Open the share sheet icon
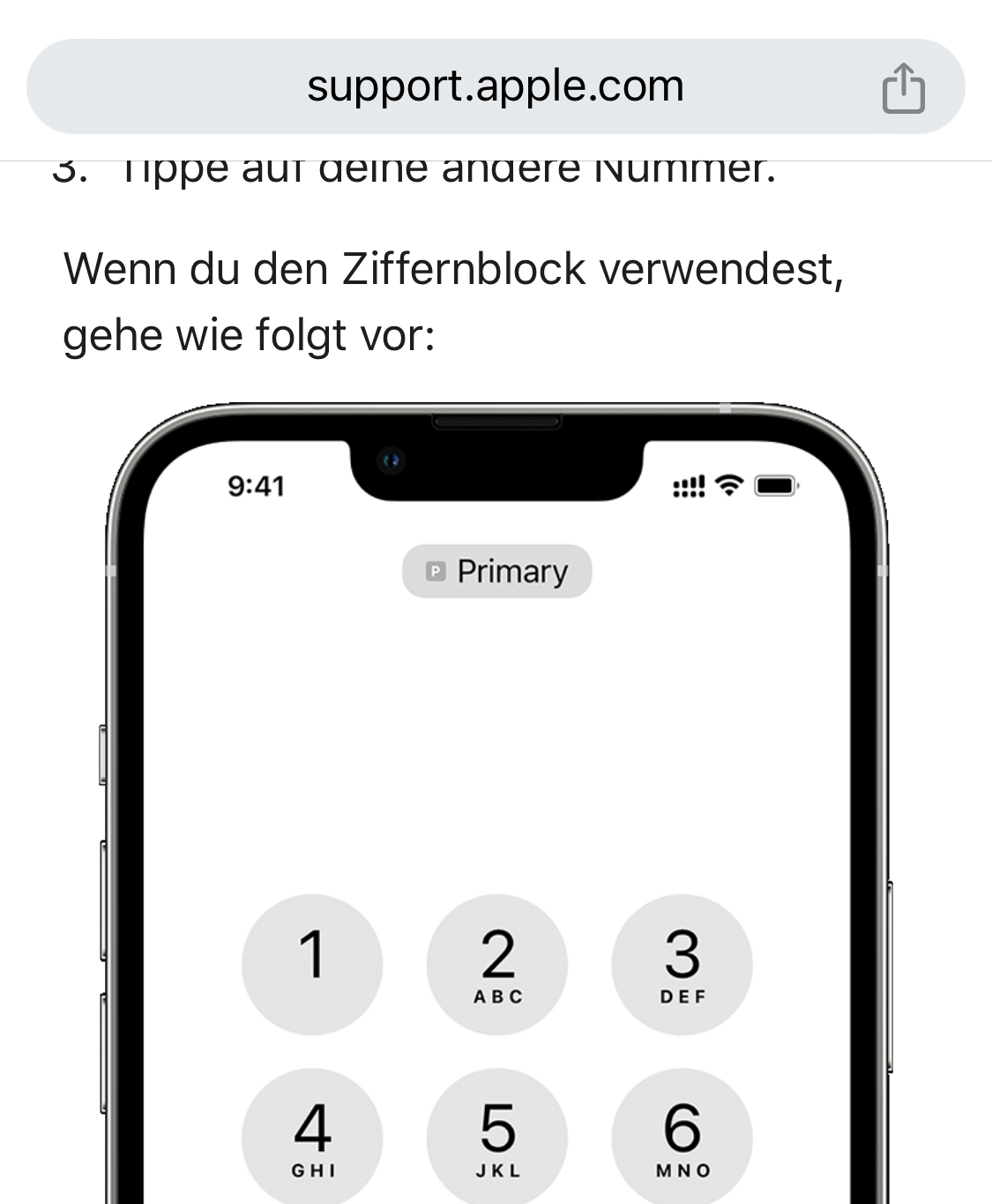 (x=904, y=87)
